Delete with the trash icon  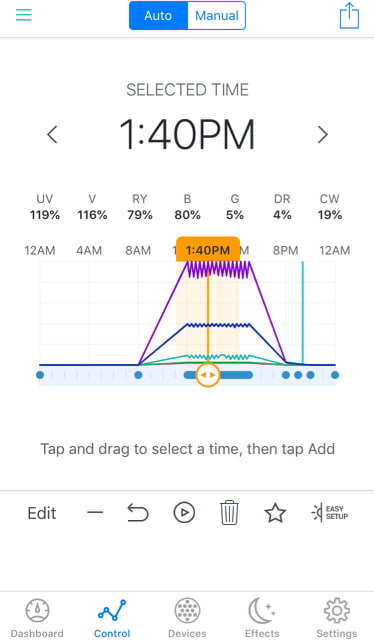[229, 513]
